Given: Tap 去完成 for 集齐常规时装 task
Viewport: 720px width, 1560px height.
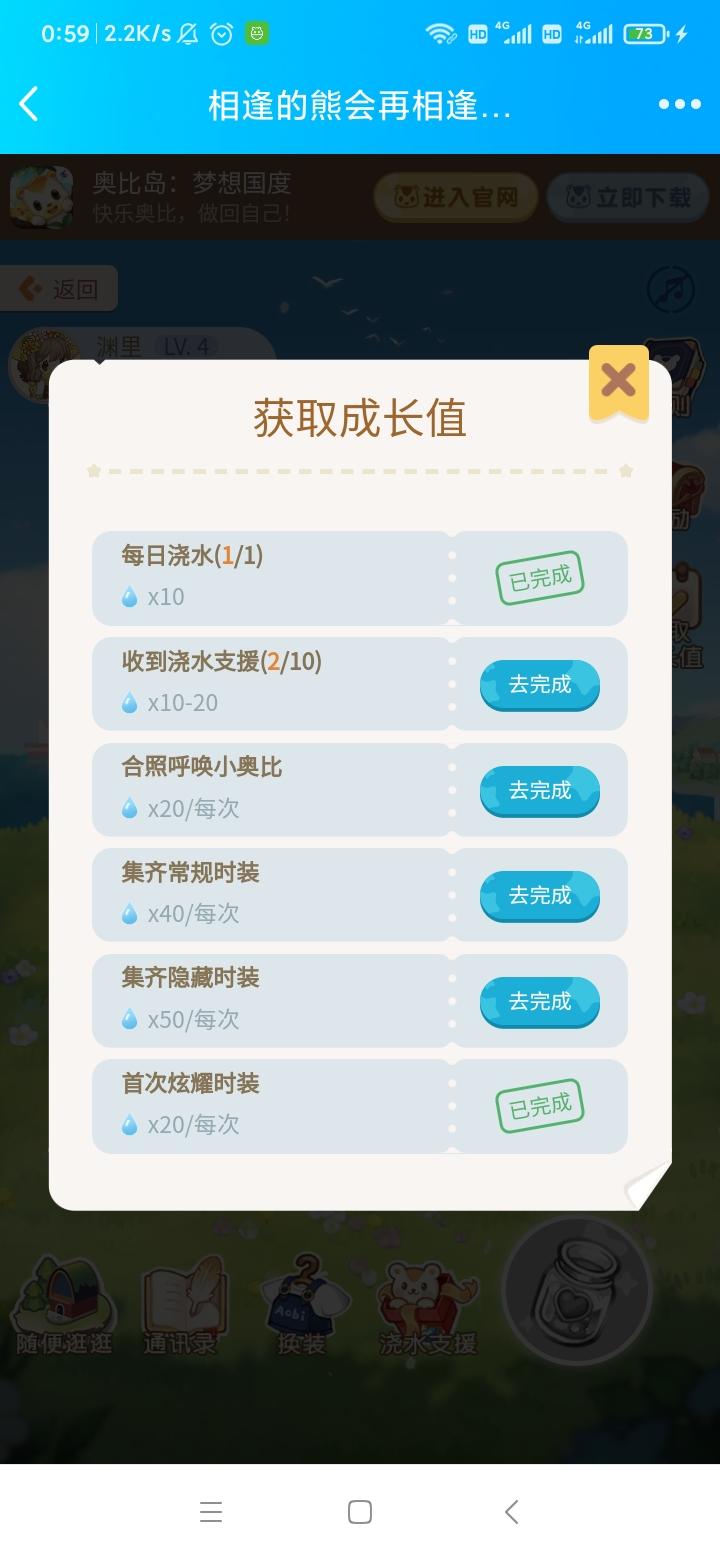Looking at the screenshot, I should 540,896.
